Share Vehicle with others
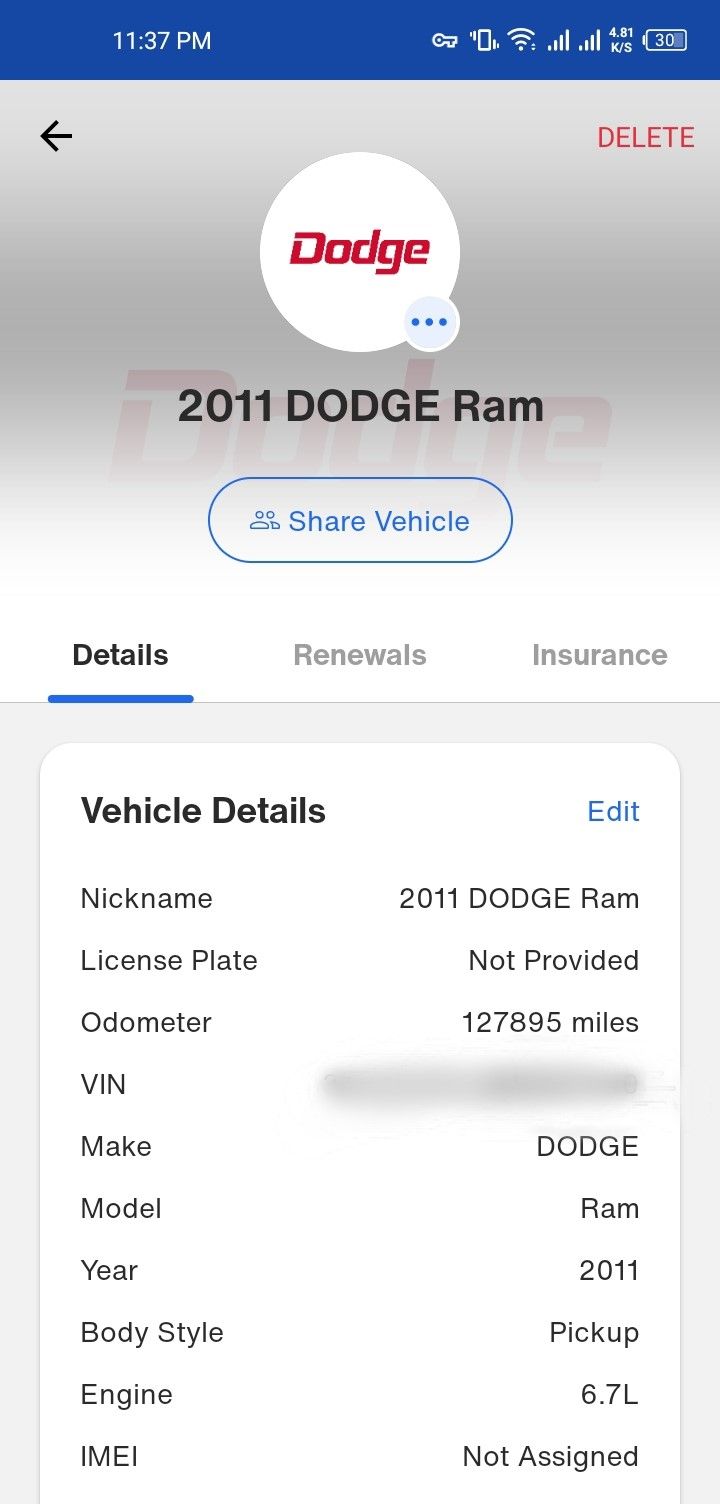 360,521
